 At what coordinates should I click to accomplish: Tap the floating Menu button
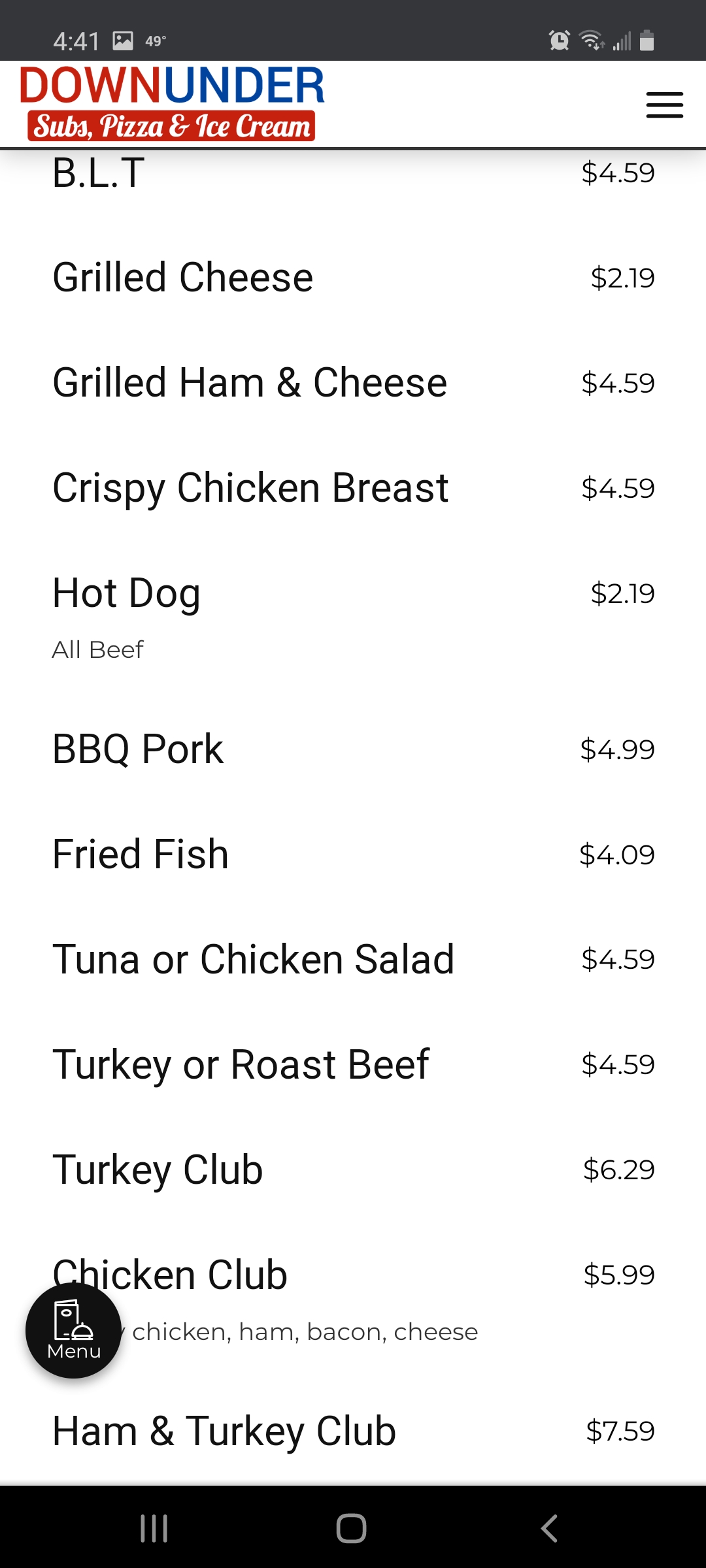point(73,1330)
